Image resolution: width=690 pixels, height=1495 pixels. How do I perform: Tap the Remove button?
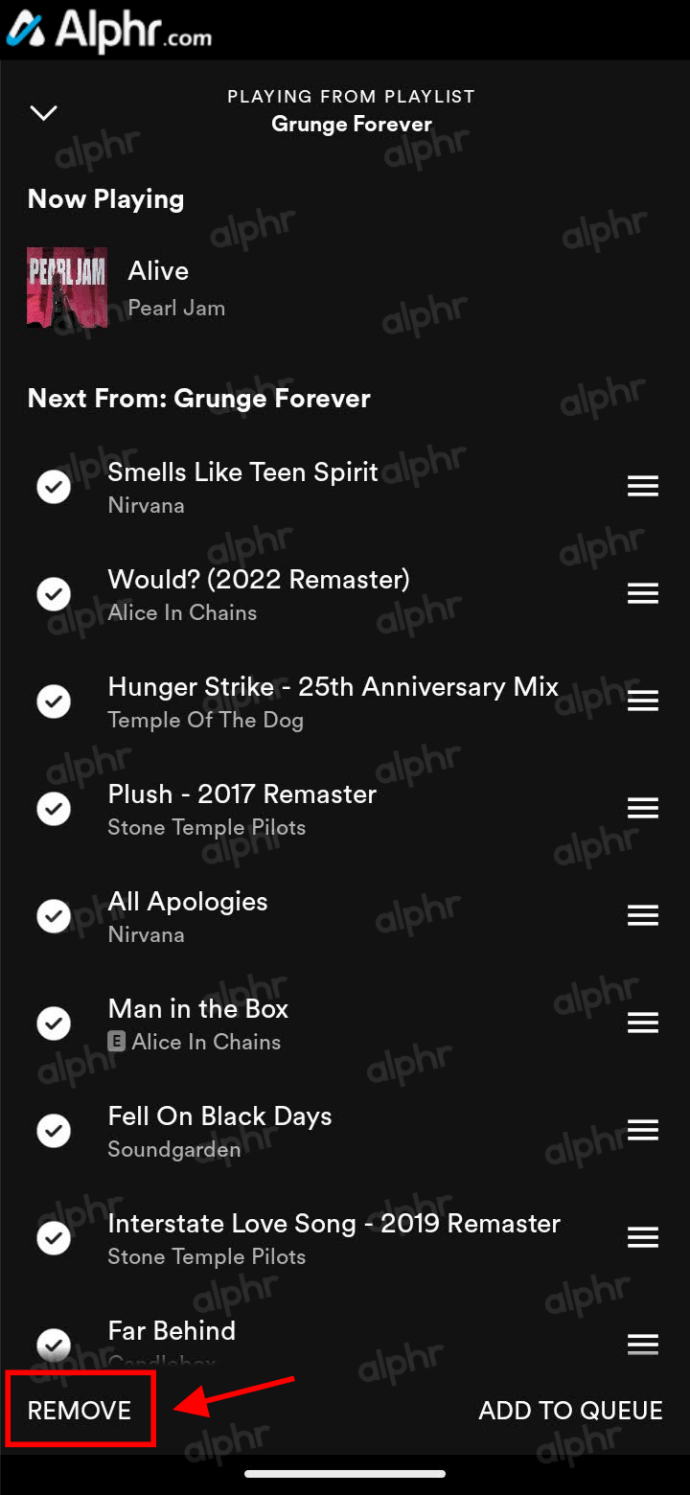point(80,1410)
